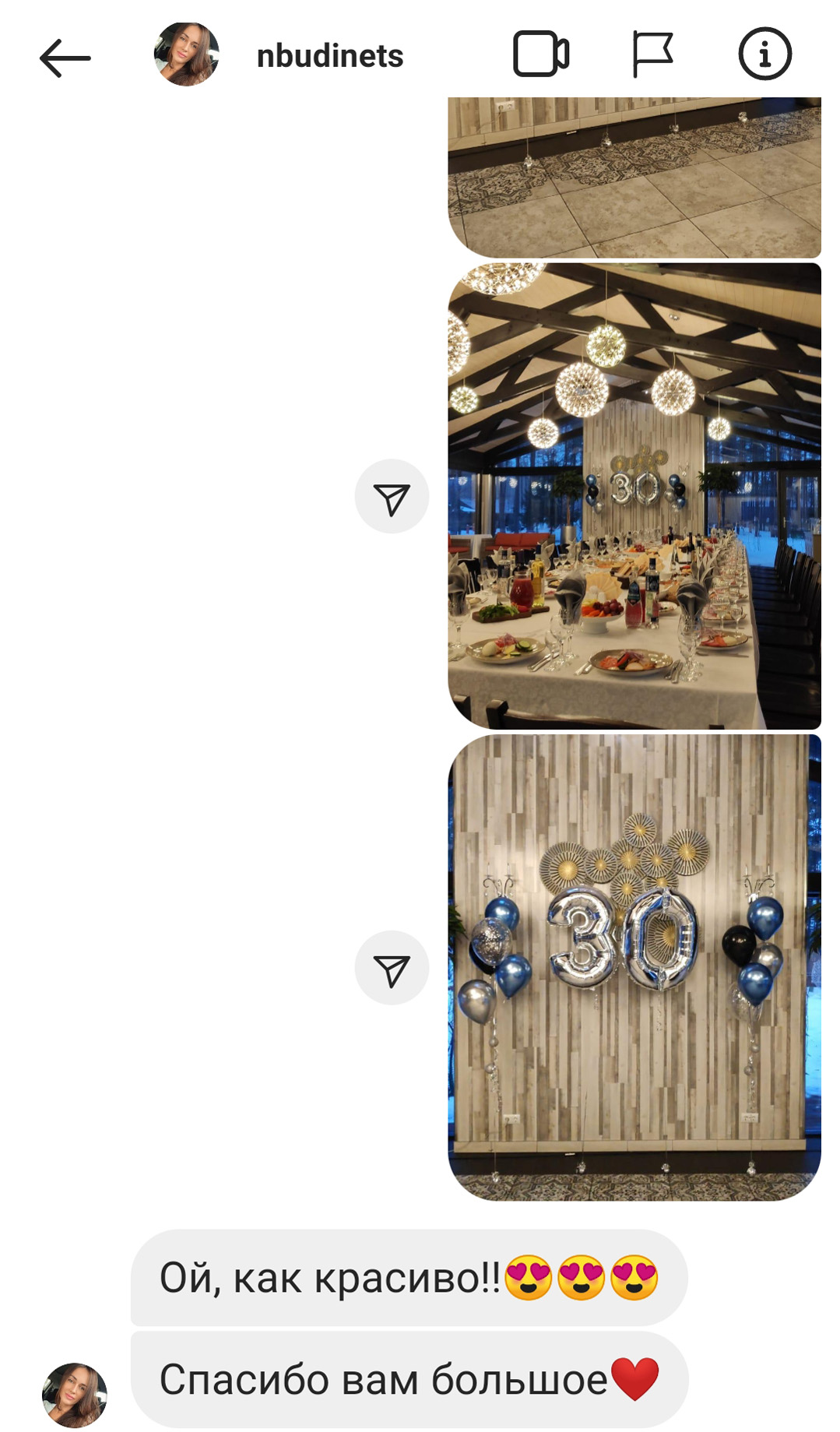This screenshot has width=840, height=1432.
Task: Open the banquet table photo
Action: (x=634, y=496)
